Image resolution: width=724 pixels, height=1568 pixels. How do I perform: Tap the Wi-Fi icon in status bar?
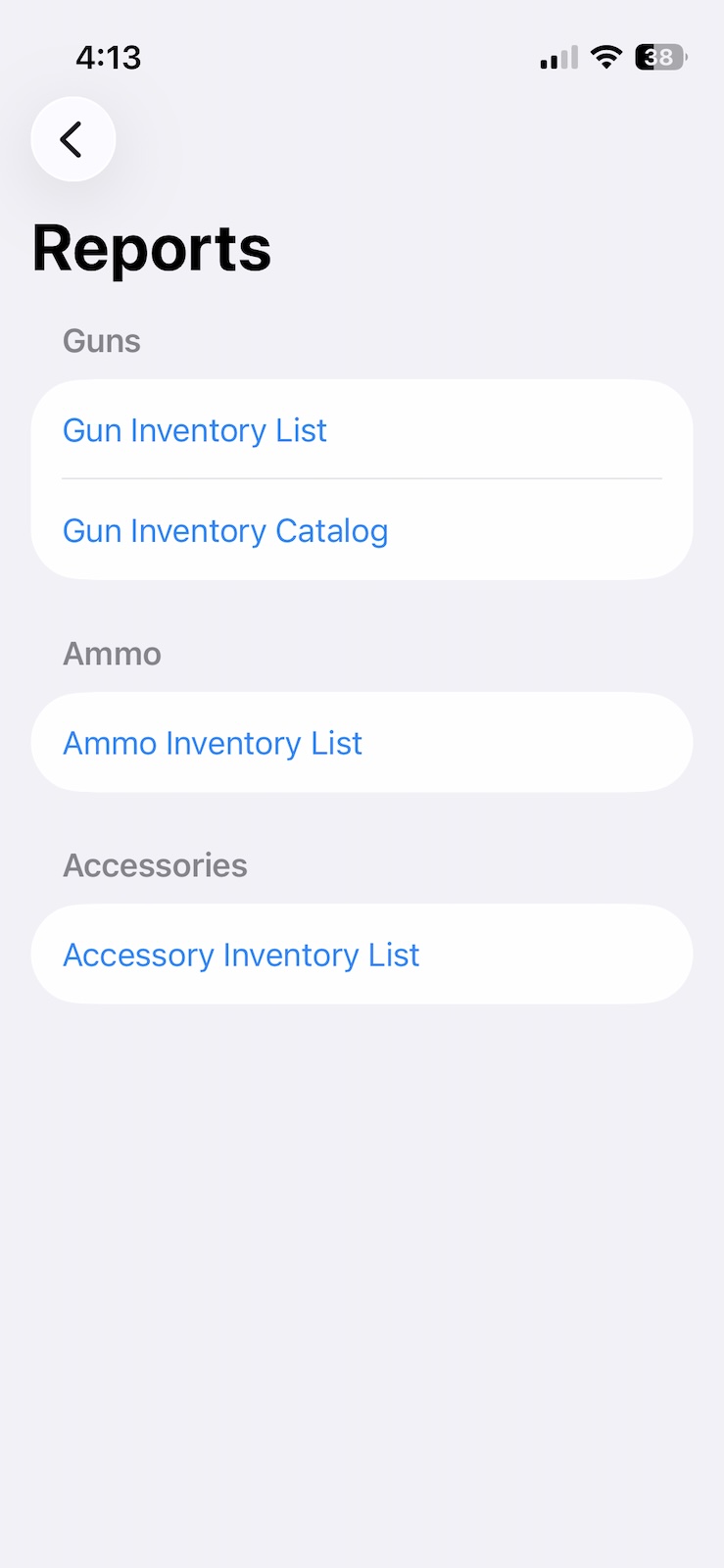[x=606, y=57]
